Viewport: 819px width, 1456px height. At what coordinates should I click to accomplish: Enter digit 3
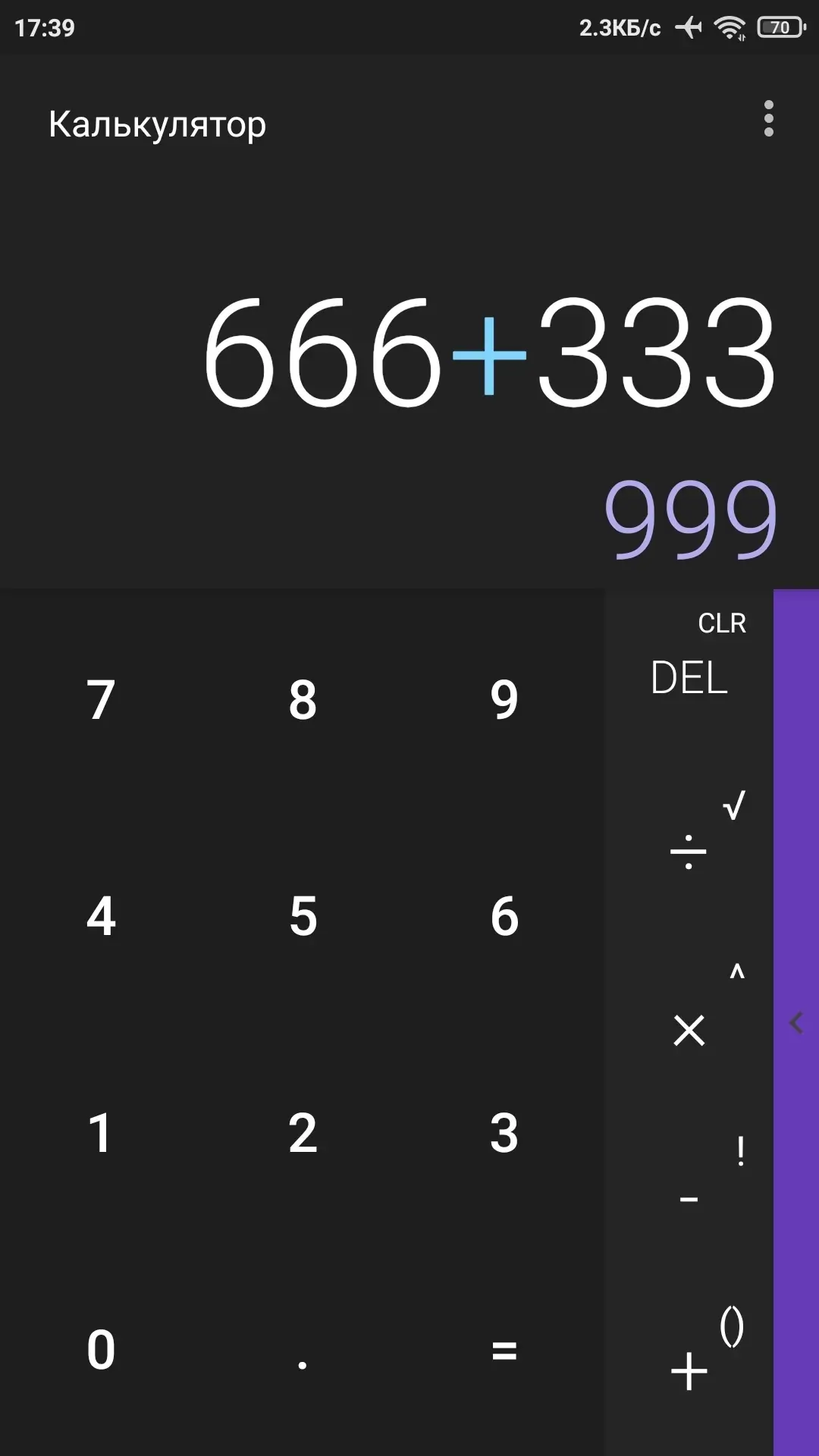[504, 1133]
